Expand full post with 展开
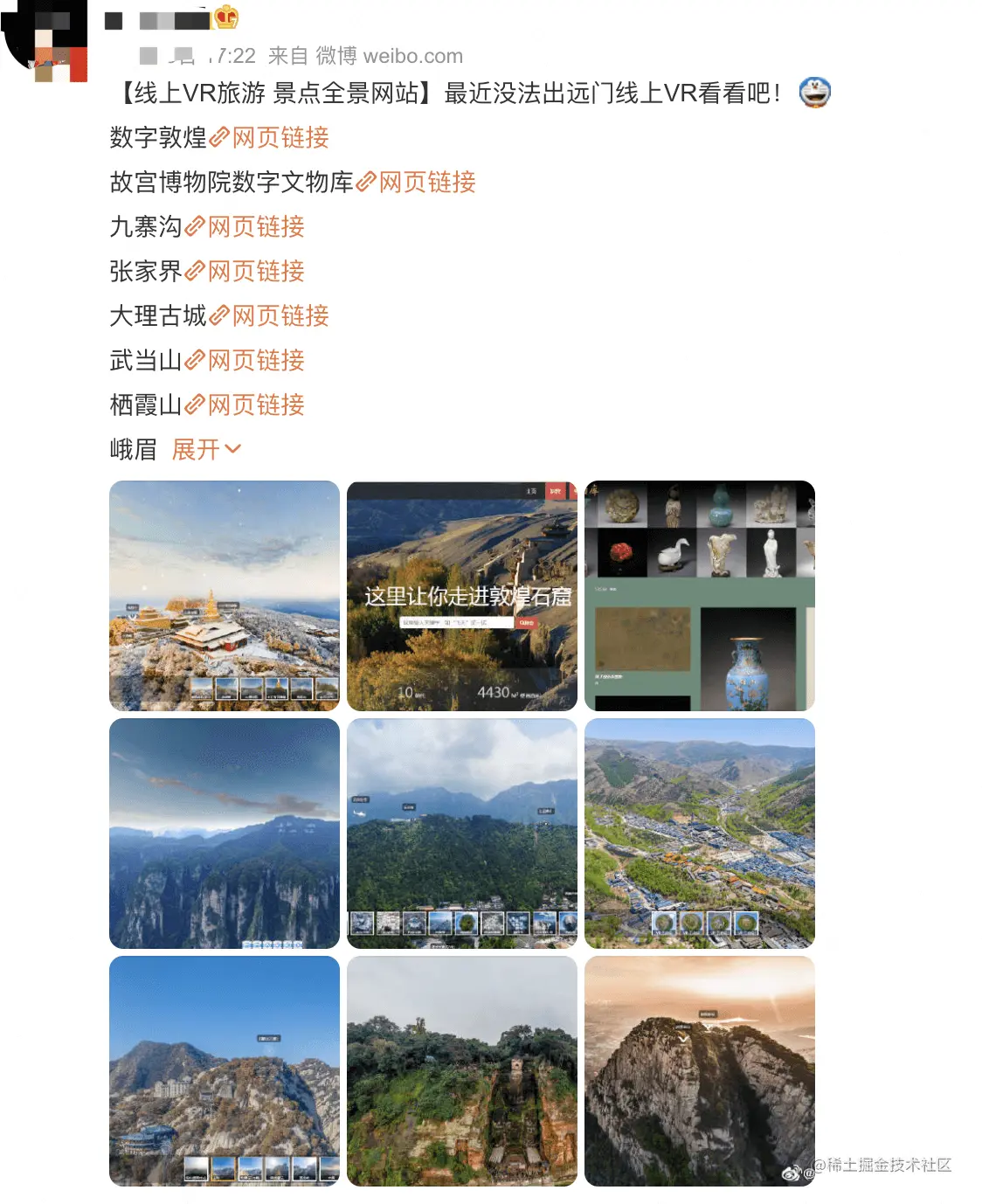 205,450
